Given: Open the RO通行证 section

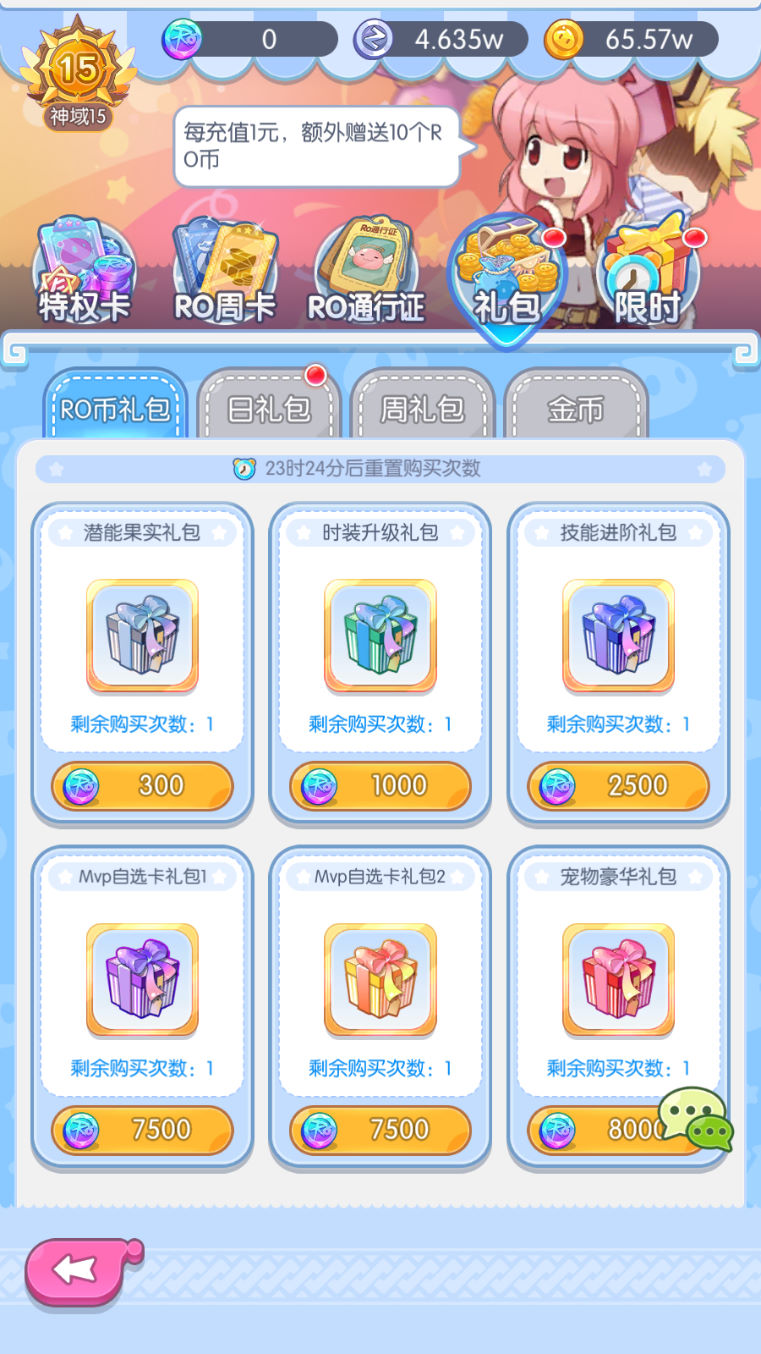Looking at the screenshot, I should 366,270.
